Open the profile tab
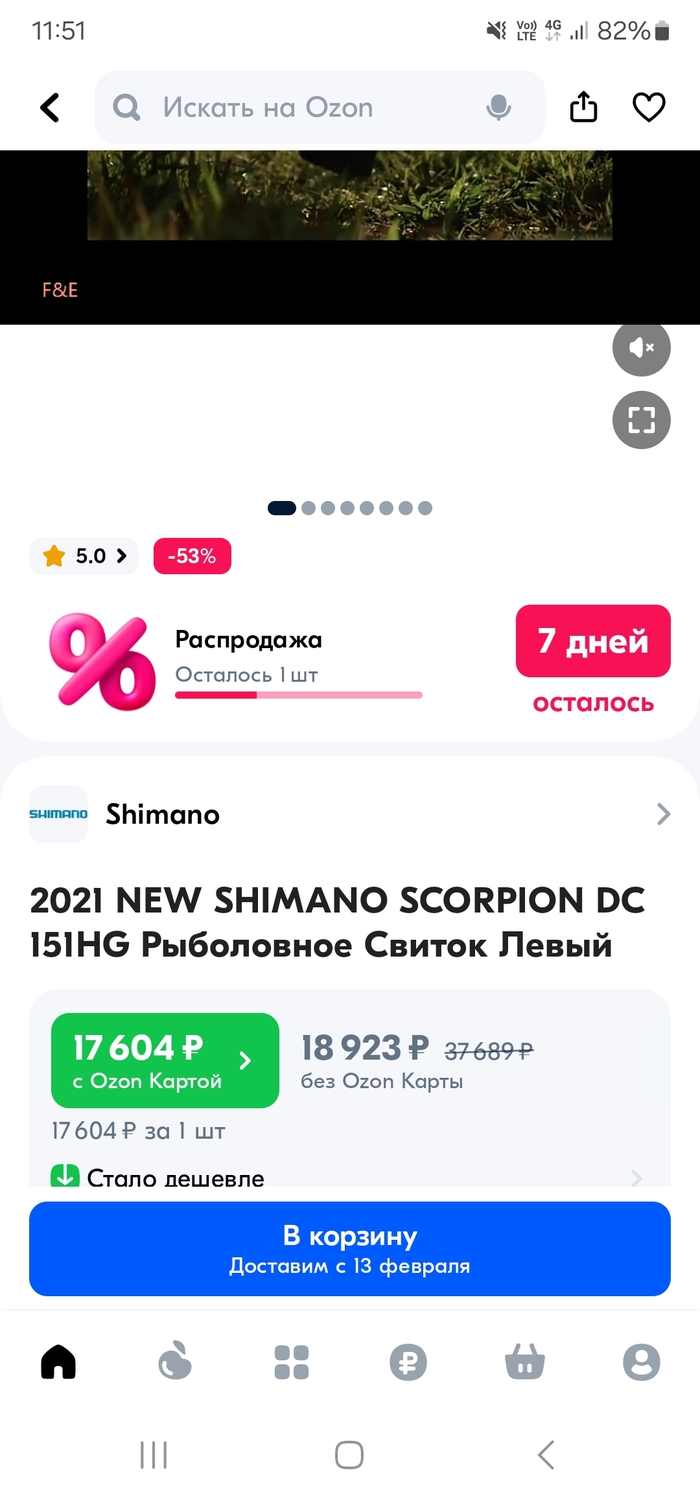 click(641, 1361)
